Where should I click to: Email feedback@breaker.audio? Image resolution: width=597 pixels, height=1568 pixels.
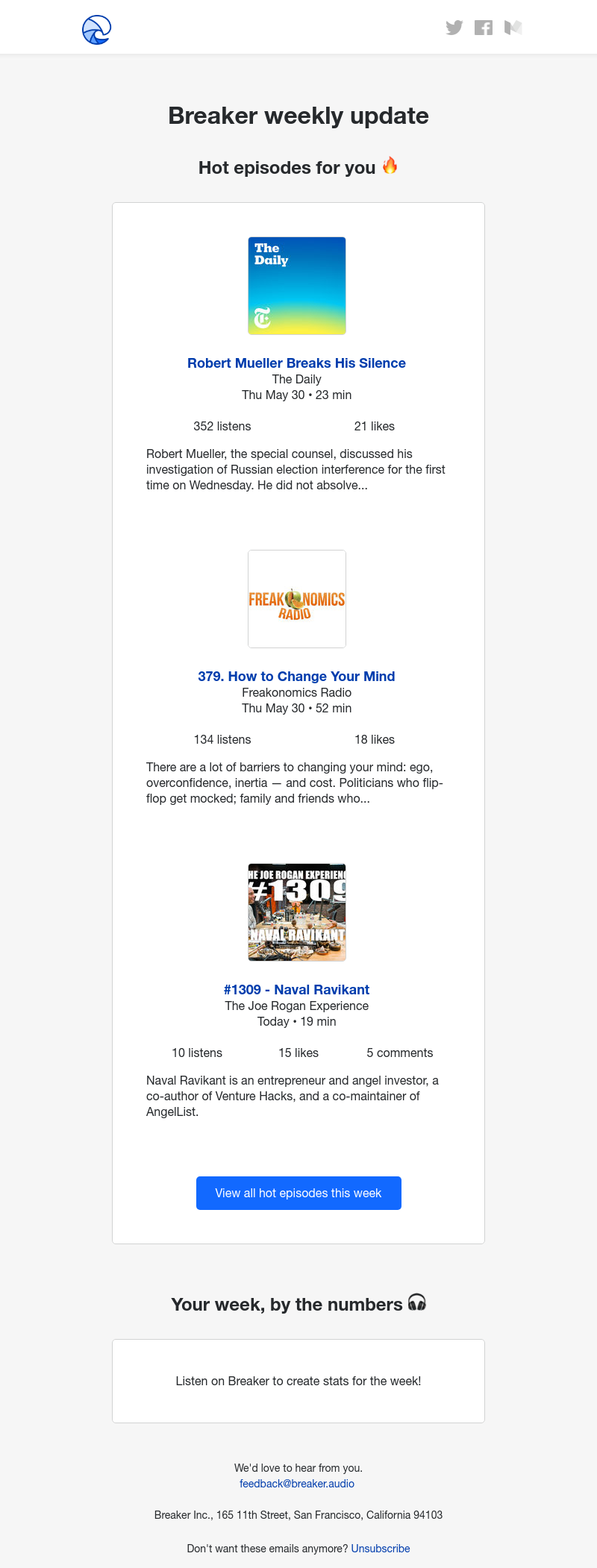[x=297, y=1484]
